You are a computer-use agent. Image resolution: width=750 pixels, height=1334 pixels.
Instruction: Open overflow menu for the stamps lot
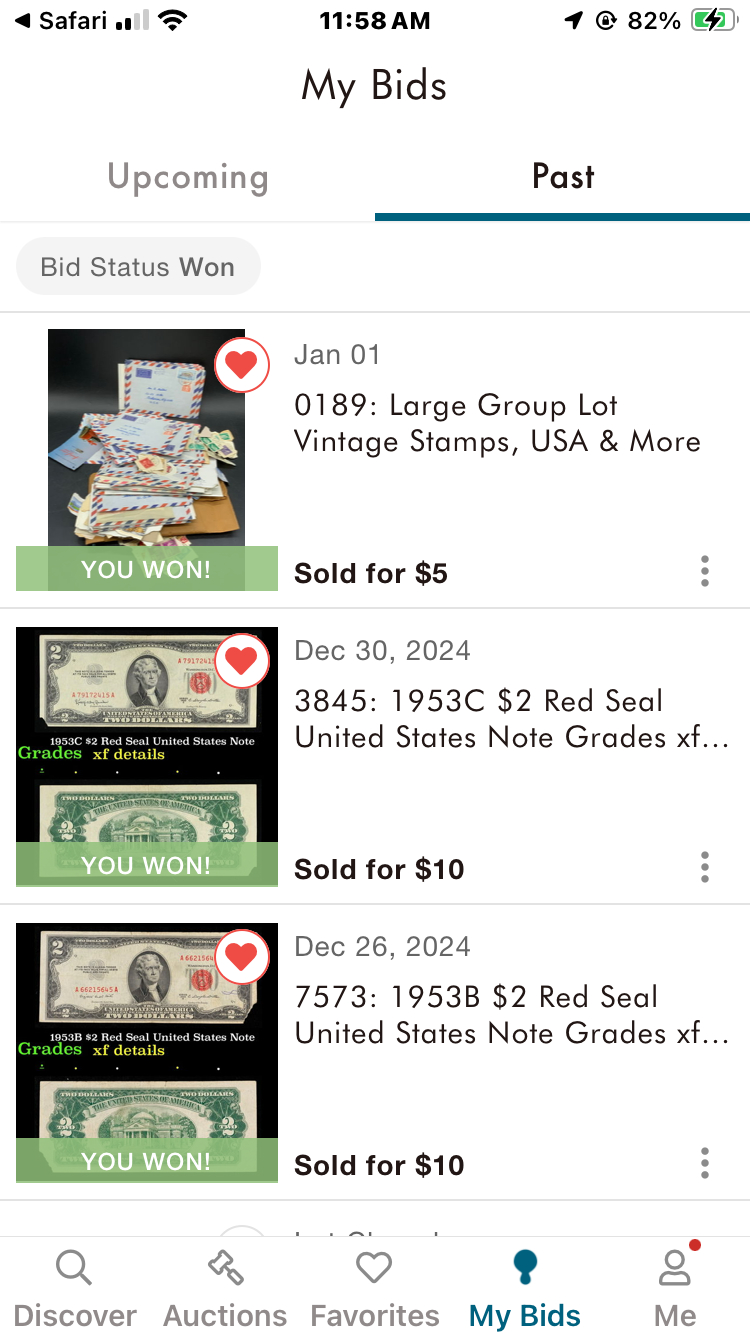(705, 571)
